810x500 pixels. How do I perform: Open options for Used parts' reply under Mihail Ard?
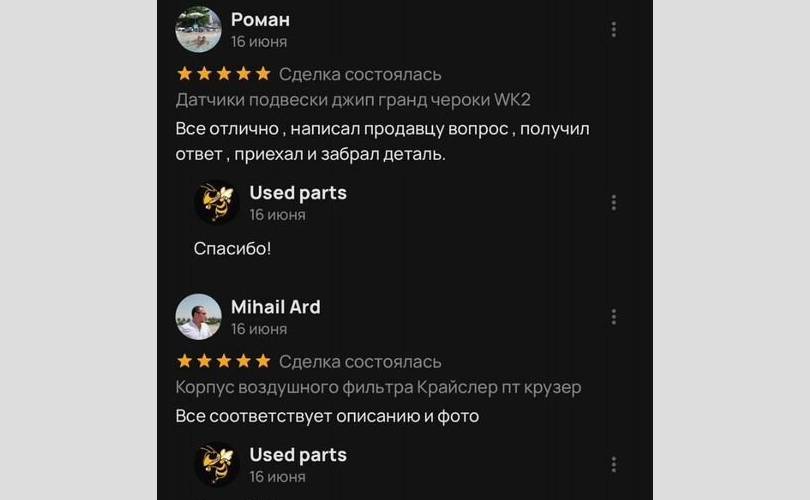[613, 465]
